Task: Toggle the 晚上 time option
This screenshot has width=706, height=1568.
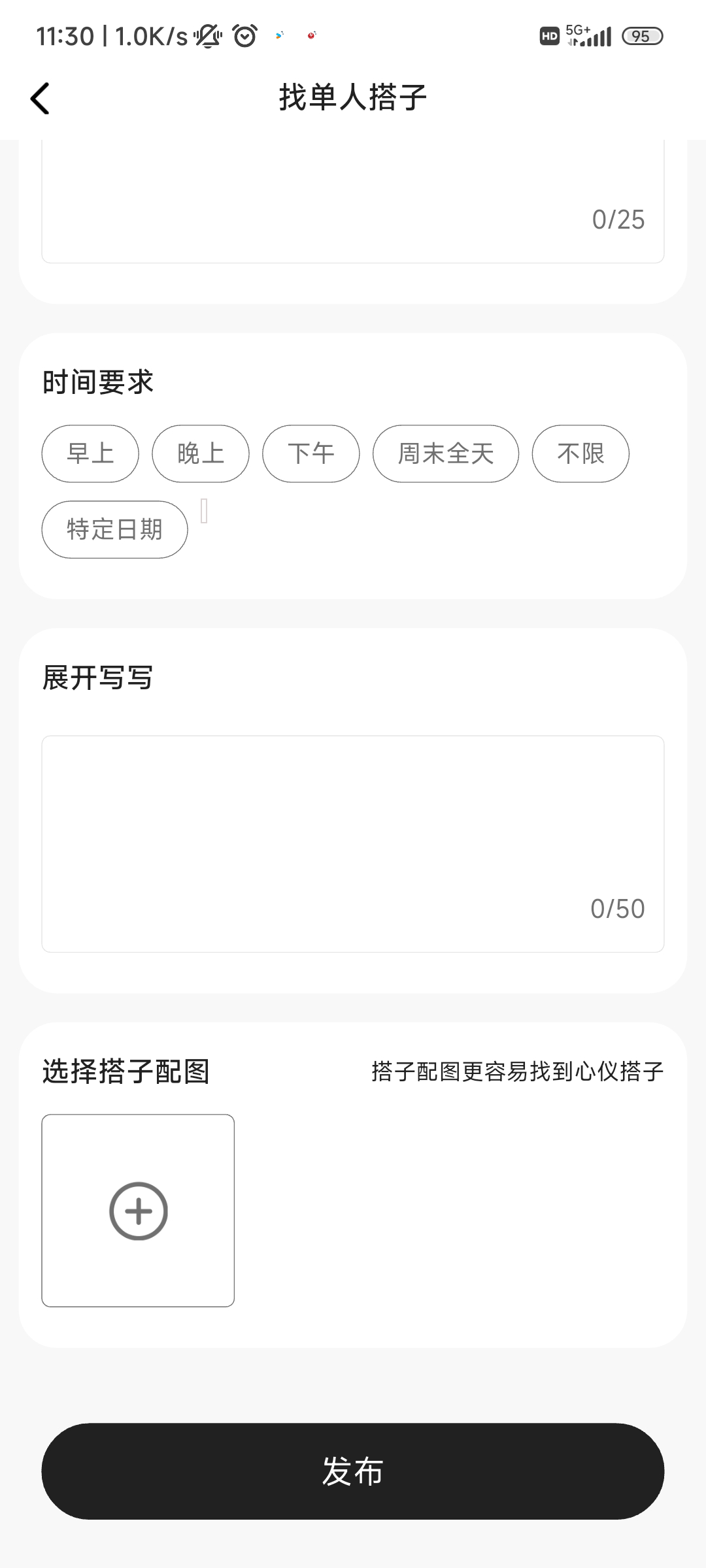Action: pos(201,453)
